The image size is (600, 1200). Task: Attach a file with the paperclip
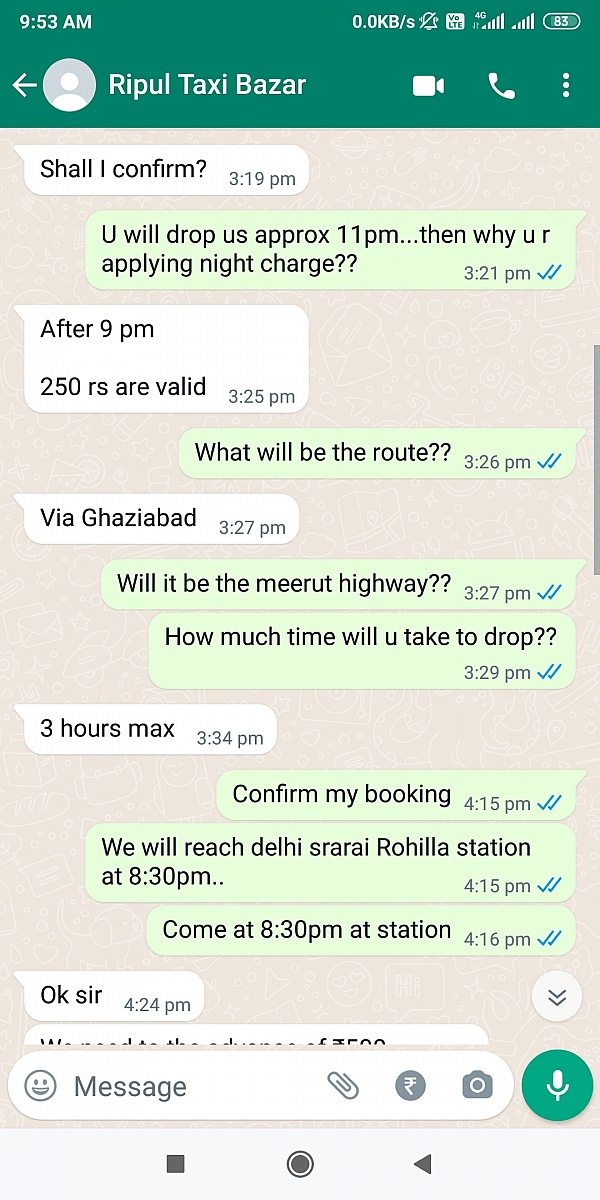tap(343, 1085)
